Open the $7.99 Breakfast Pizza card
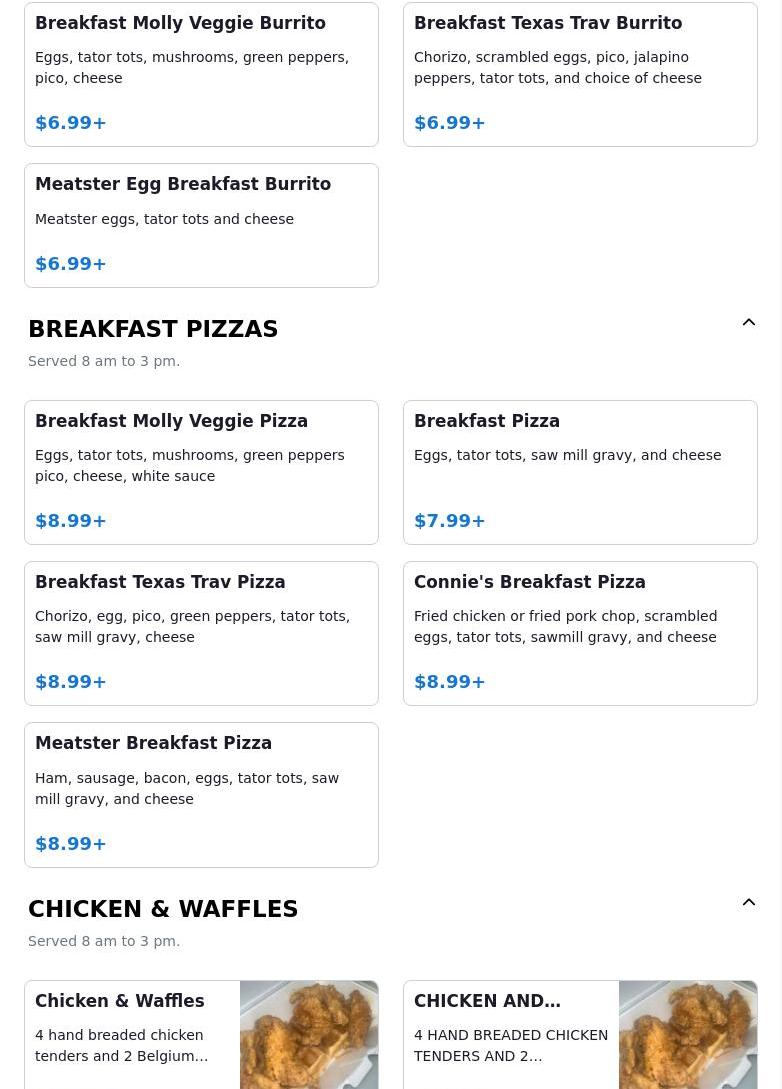The width and height of the screenshot is (782, 1089). pos(580,472)
